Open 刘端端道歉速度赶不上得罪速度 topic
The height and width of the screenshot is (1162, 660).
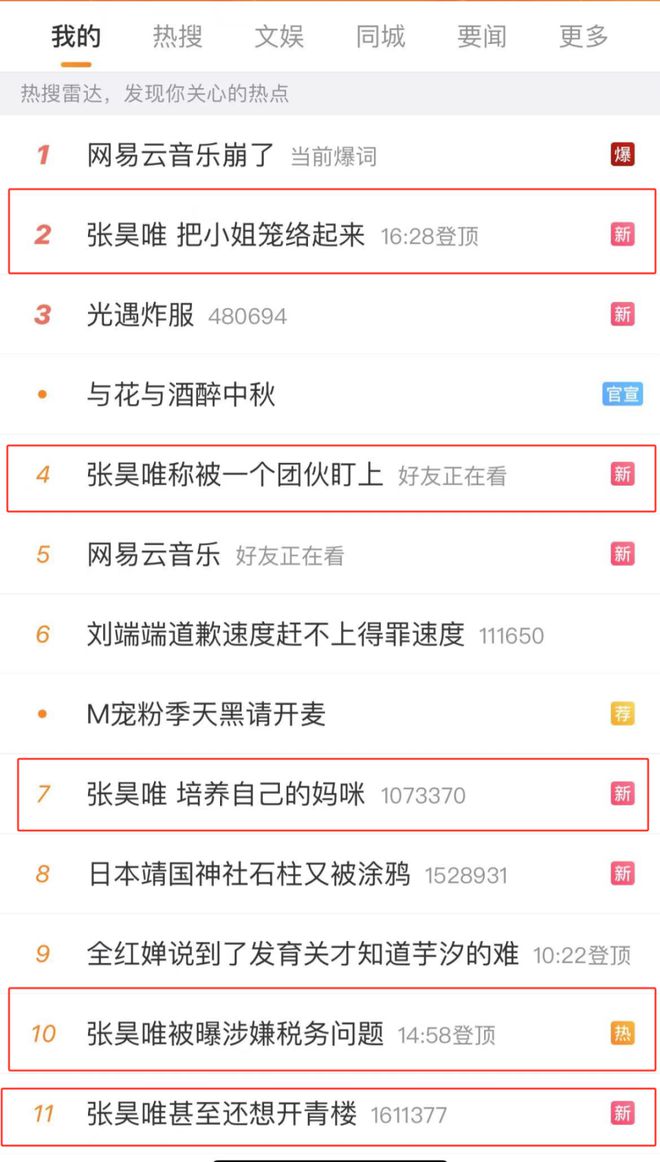pyautogui.click(x=330, y=634)
